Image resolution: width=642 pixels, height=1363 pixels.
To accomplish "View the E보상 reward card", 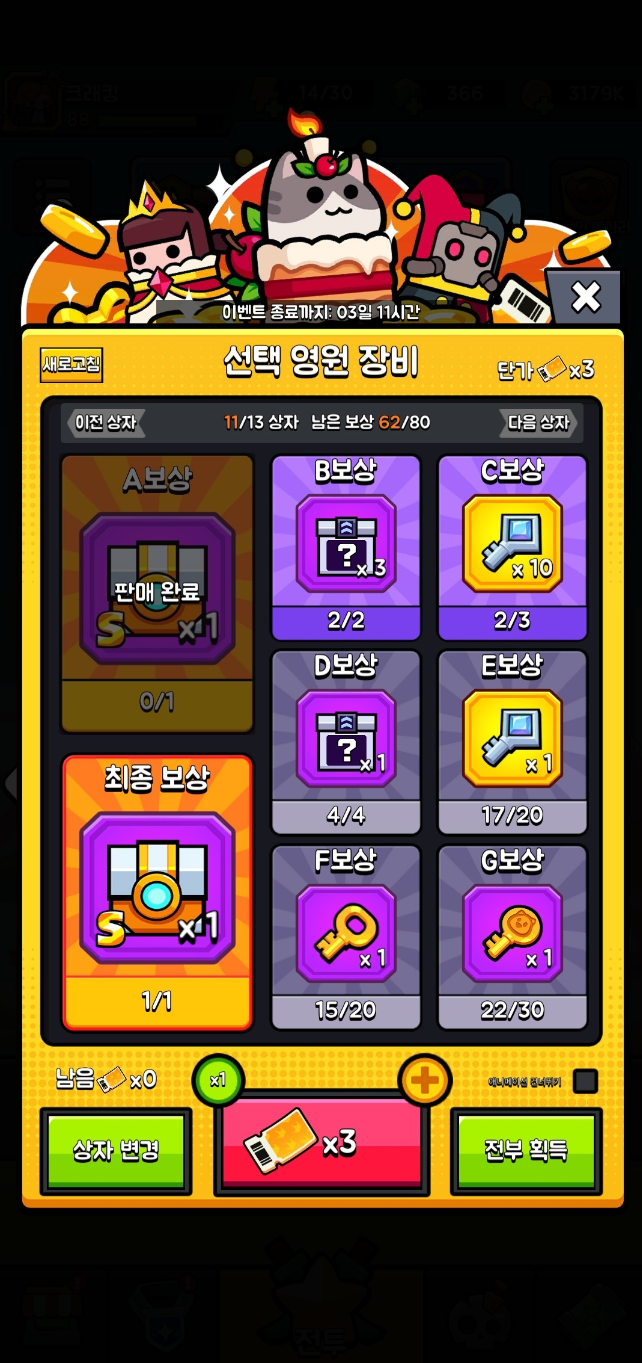I will point(512,742).
